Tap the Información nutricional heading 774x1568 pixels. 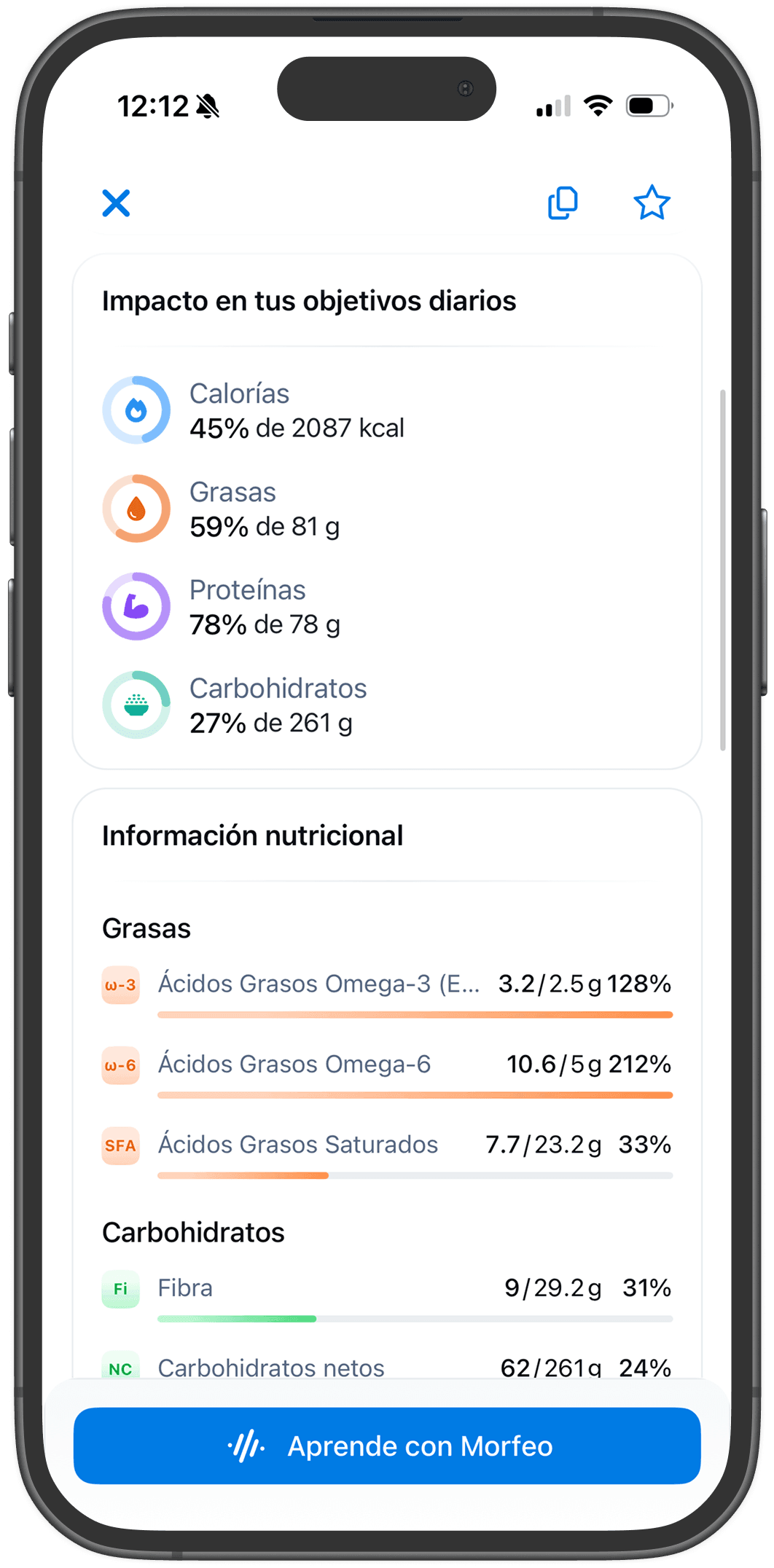coord(252,835)
